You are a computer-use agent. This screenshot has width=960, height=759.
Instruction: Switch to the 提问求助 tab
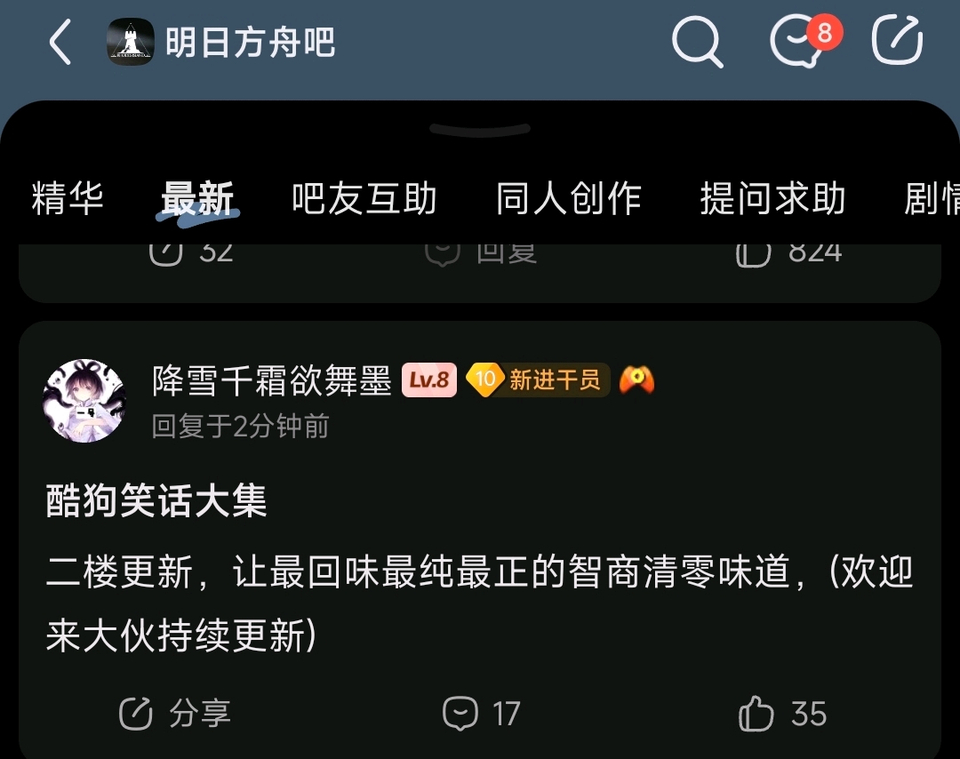(x=773, y=198)
